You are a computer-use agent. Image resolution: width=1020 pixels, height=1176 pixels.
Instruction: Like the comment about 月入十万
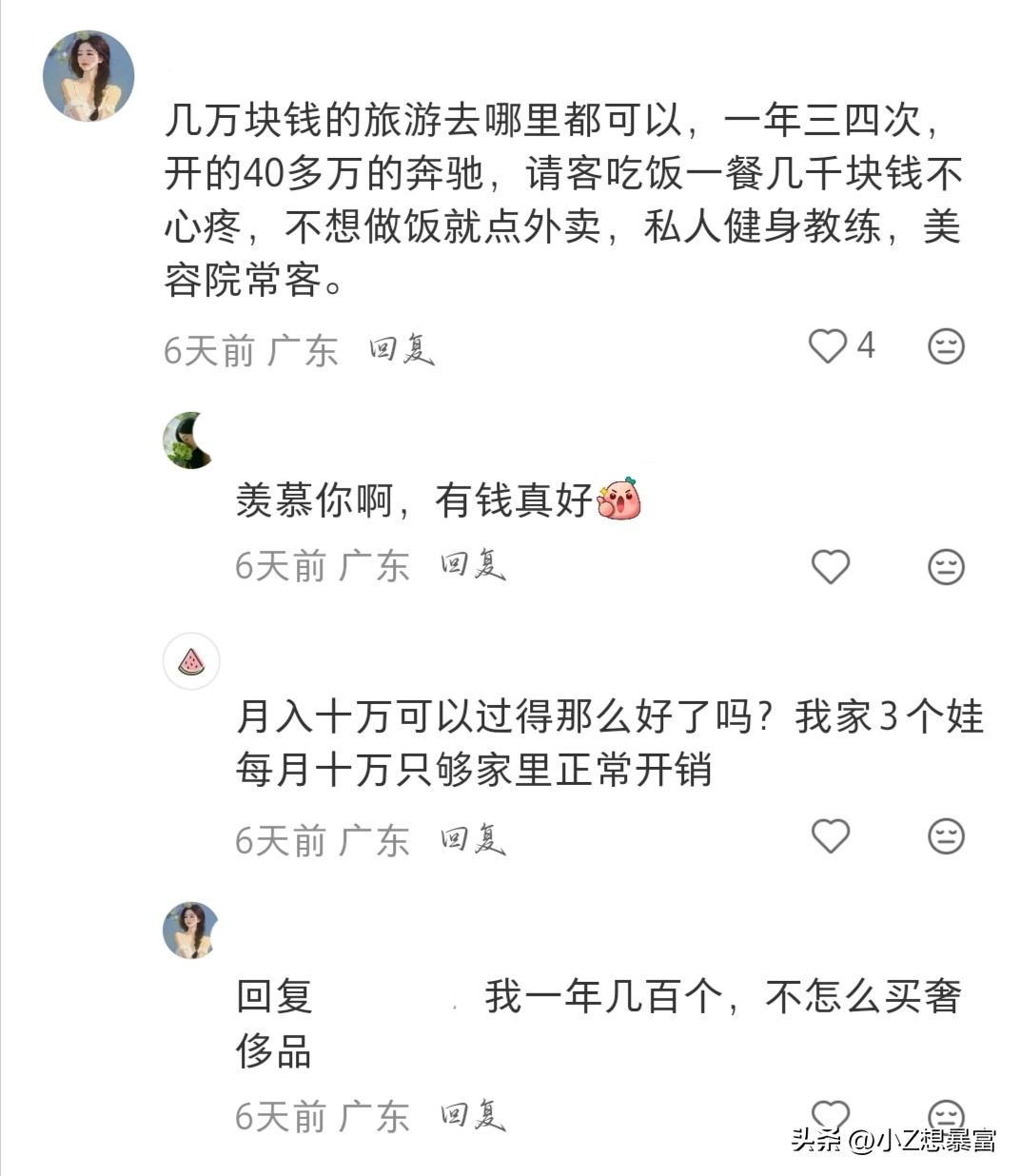coord(831,835)
